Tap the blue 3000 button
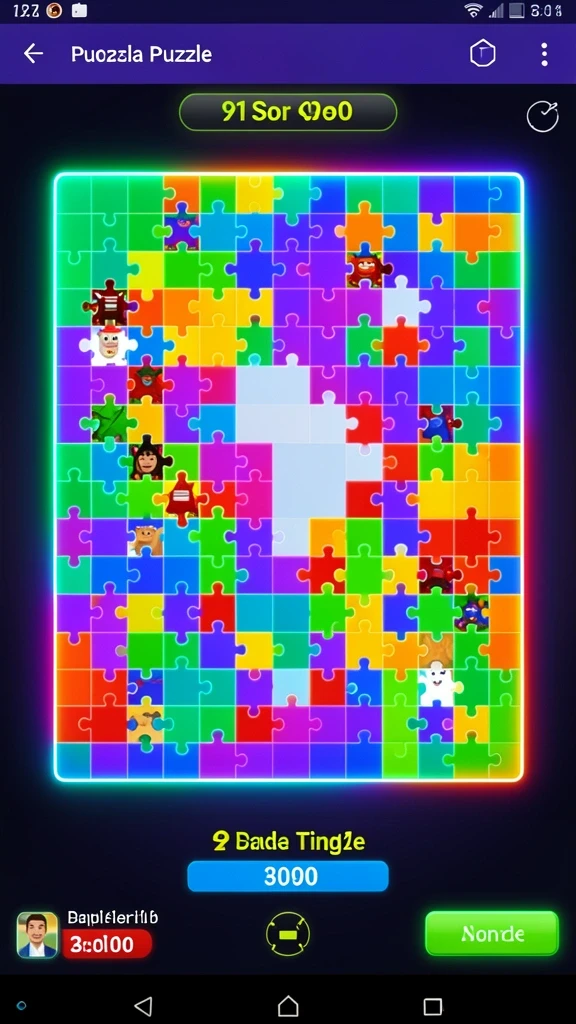This screenshot has width=576, height=1024. pyautogui.click(x=288, y=876)
